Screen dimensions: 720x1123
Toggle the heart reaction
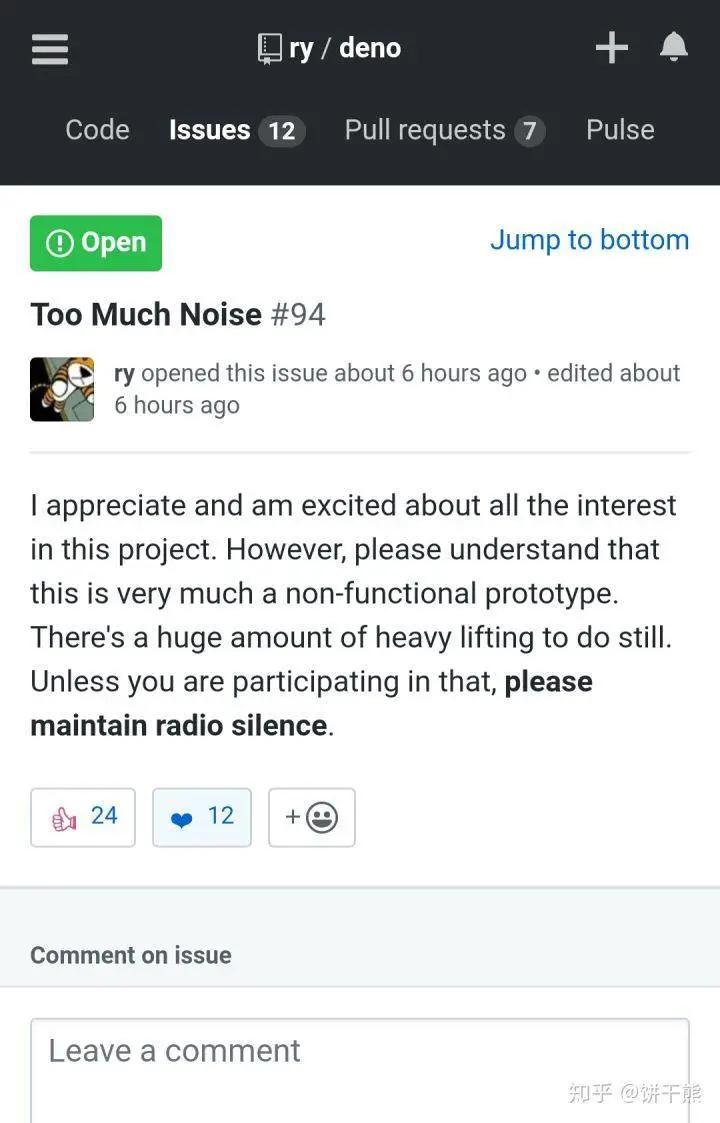201,817
